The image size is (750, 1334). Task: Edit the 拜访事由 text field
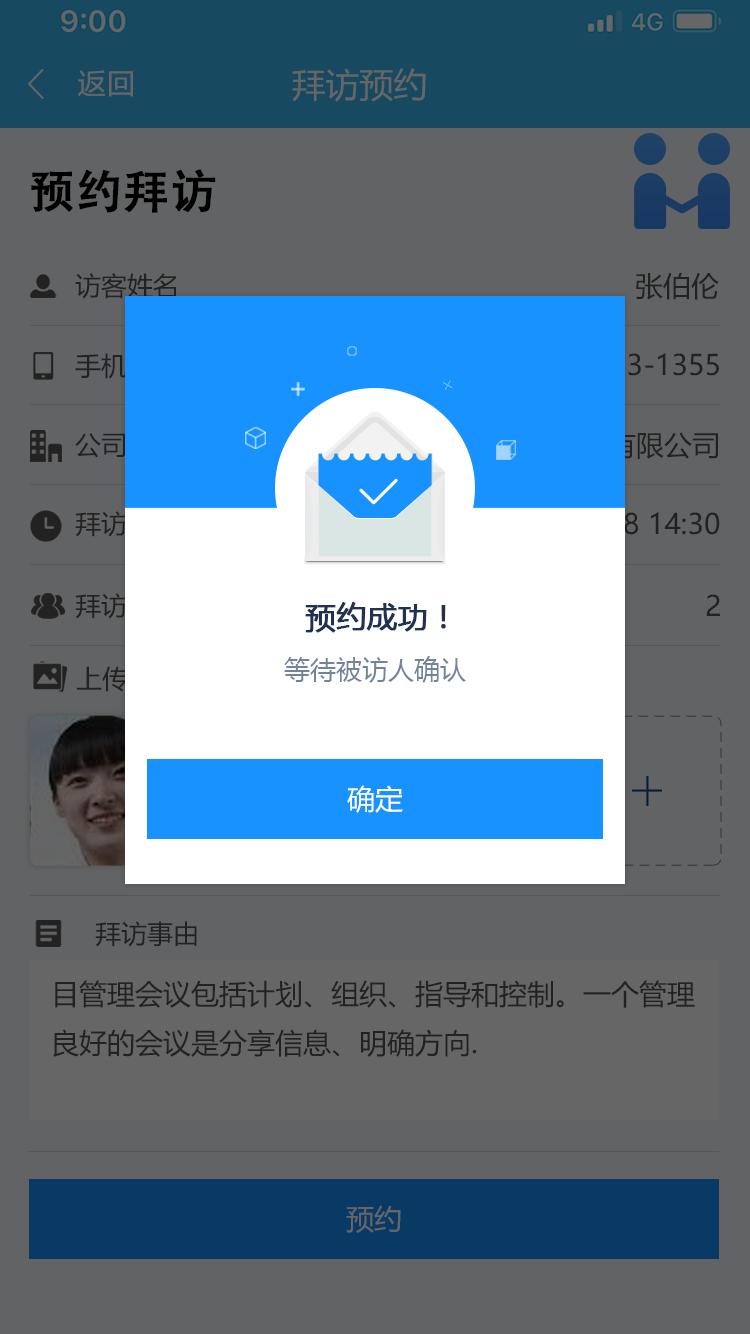pyautogui.click(x=373, y=1040)
